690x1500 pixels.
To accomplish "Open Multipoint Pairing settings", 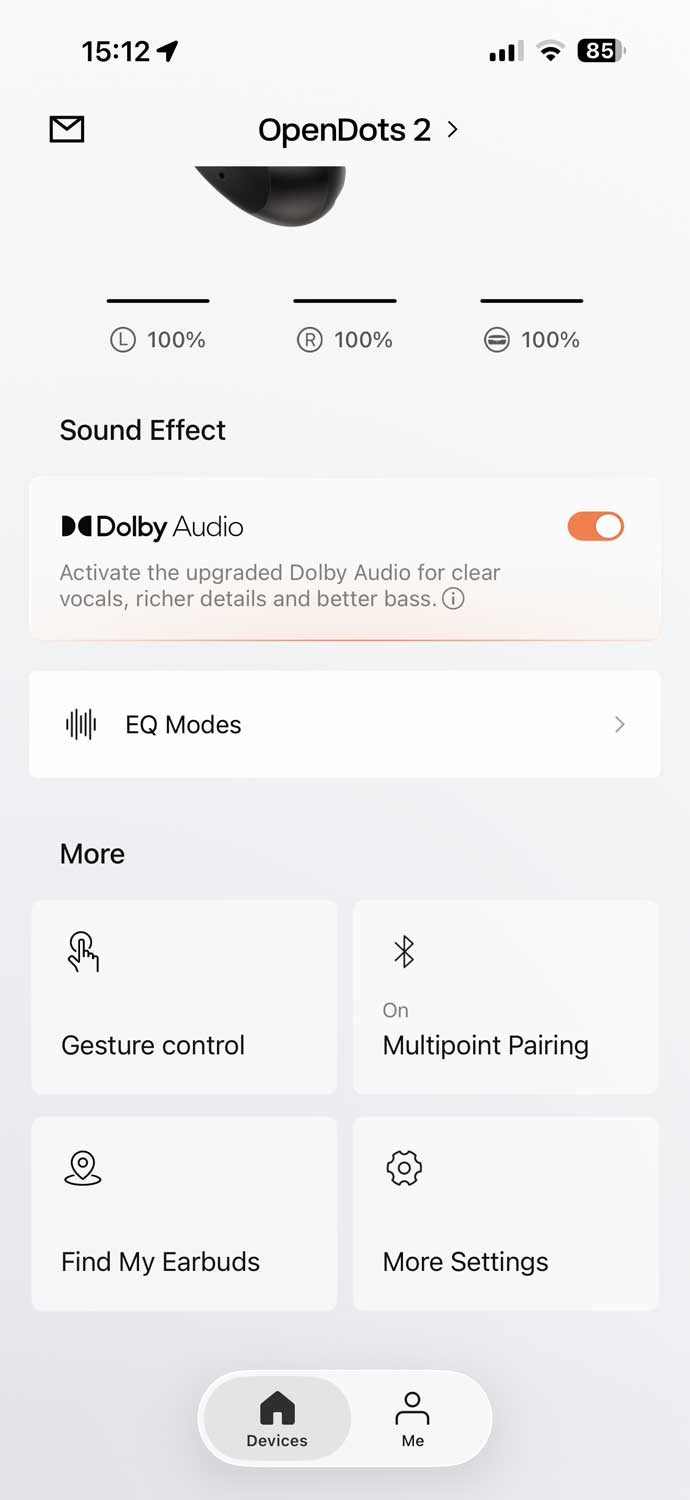I will (505, 997).
